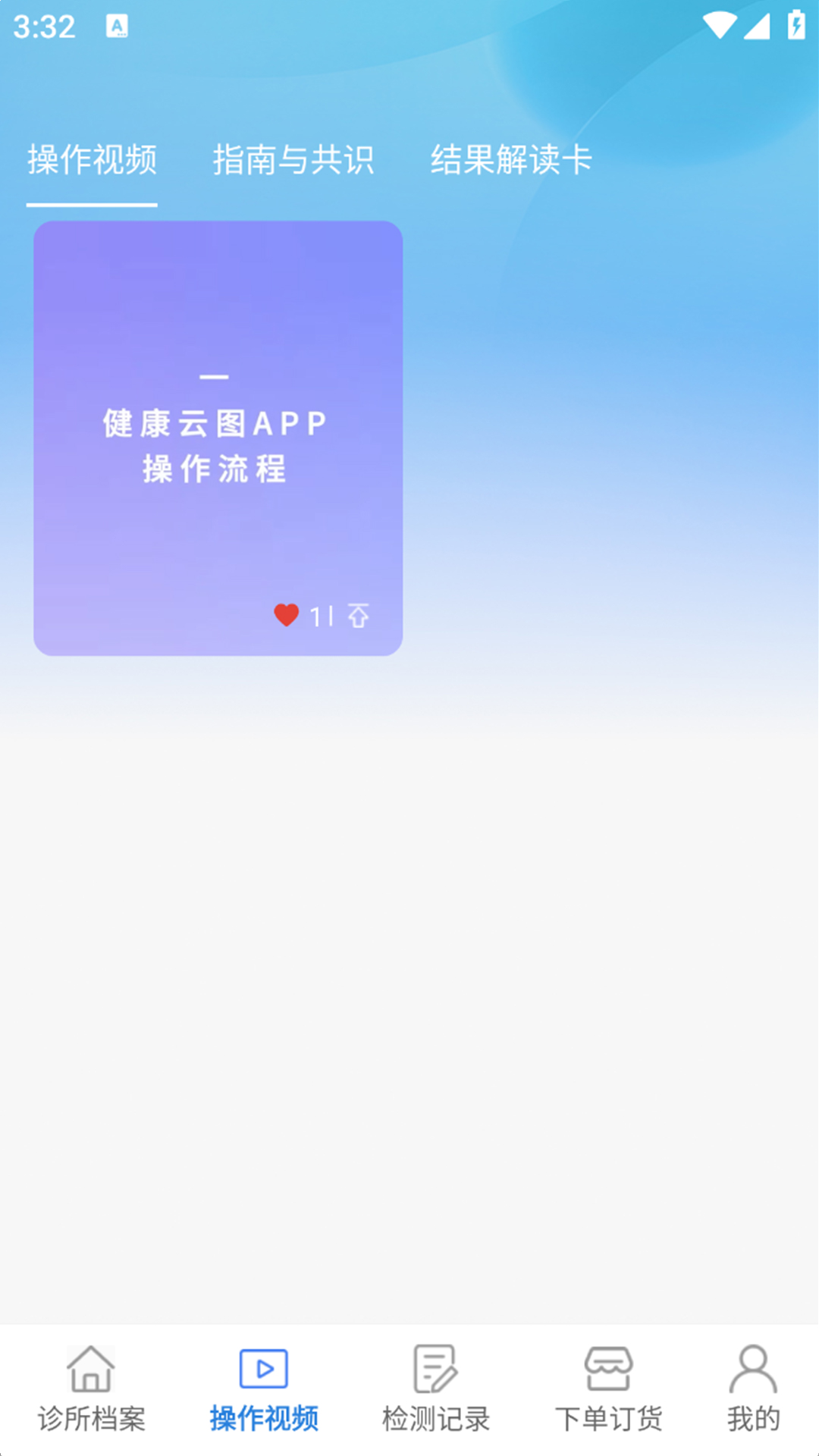Select the 操作视频 tab at top
The width and height of the screenshot is (819, 1456).
91,160
